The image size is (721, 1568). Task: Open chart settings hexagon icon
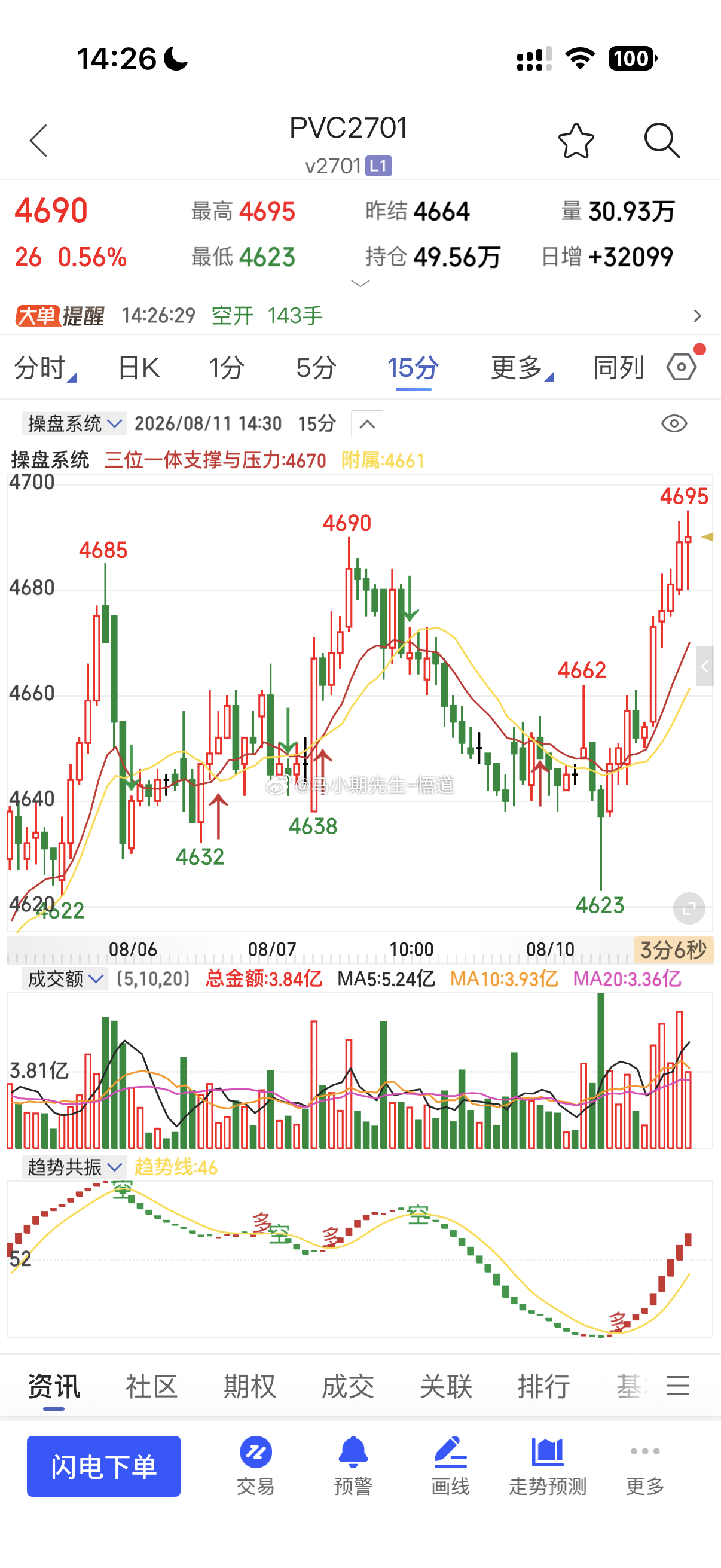click(x=682, y=367)
